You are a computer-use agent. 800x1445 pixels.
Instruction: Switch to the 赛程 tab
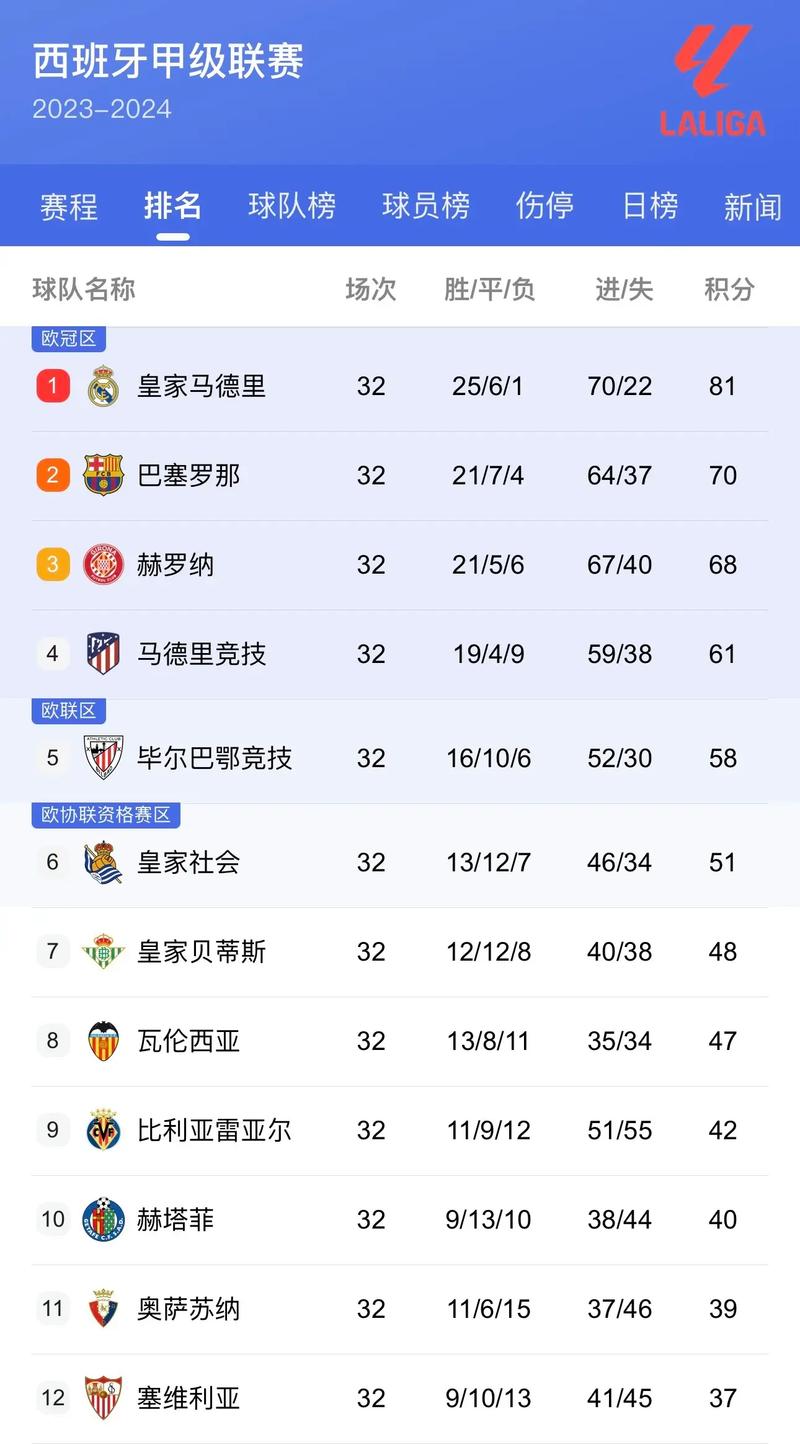(69, 206)
